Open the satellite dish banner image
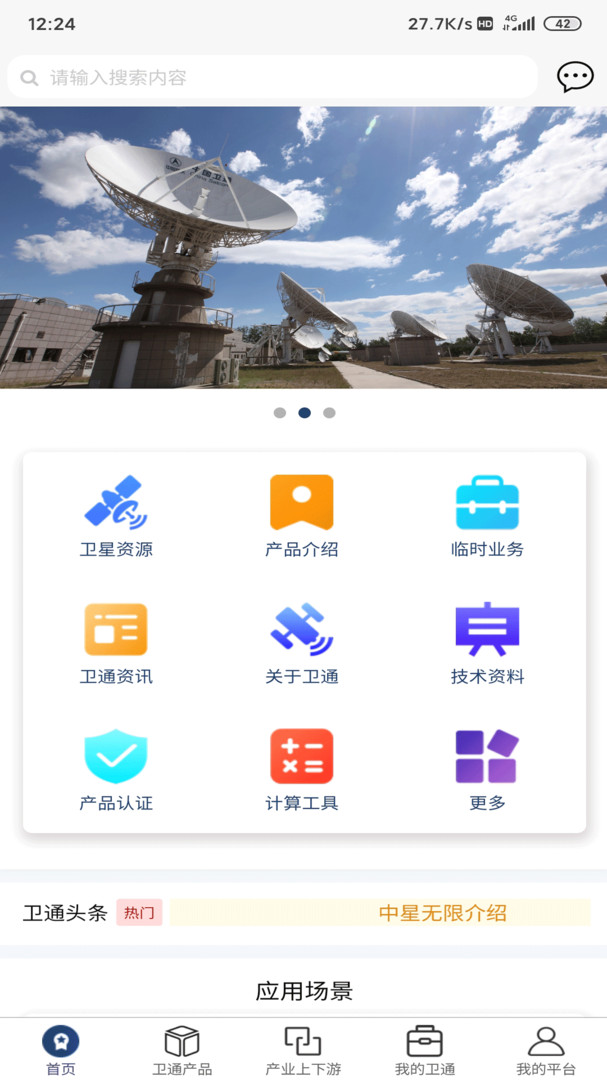This screenshot has height=1080, width=607. click(x=303, y=247)
